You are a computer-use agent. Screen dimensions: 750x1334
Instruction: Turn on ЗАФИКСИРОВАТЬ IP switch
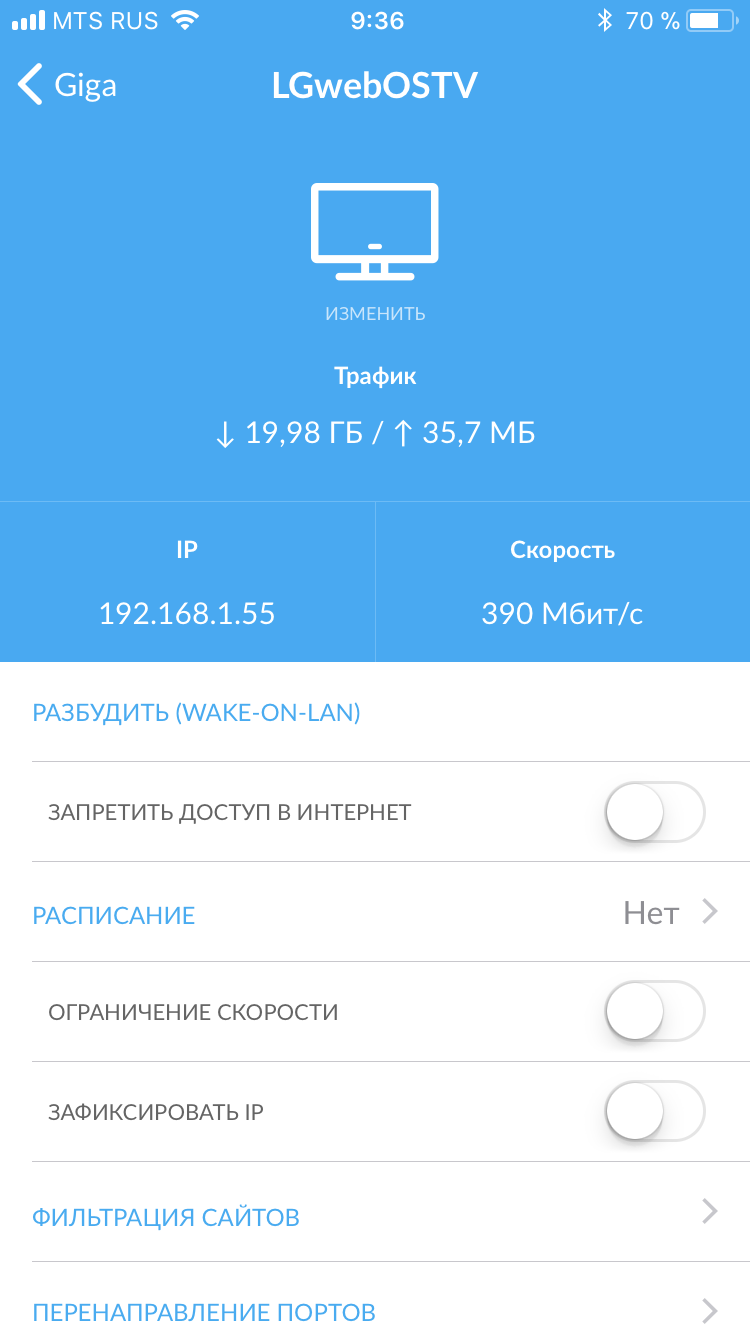(655, 1111)
